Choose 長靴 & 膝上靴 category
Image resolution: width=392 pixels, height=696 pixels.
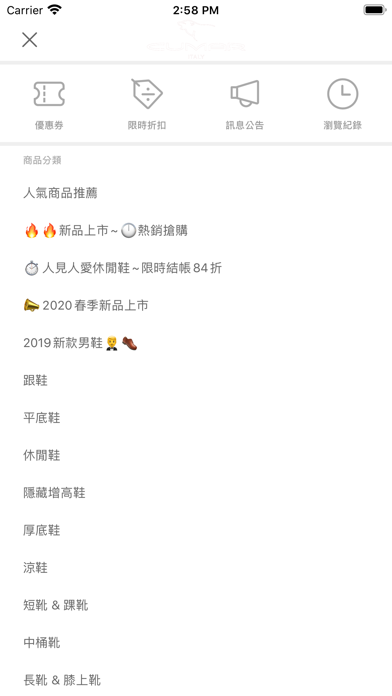tap(196, 679)
